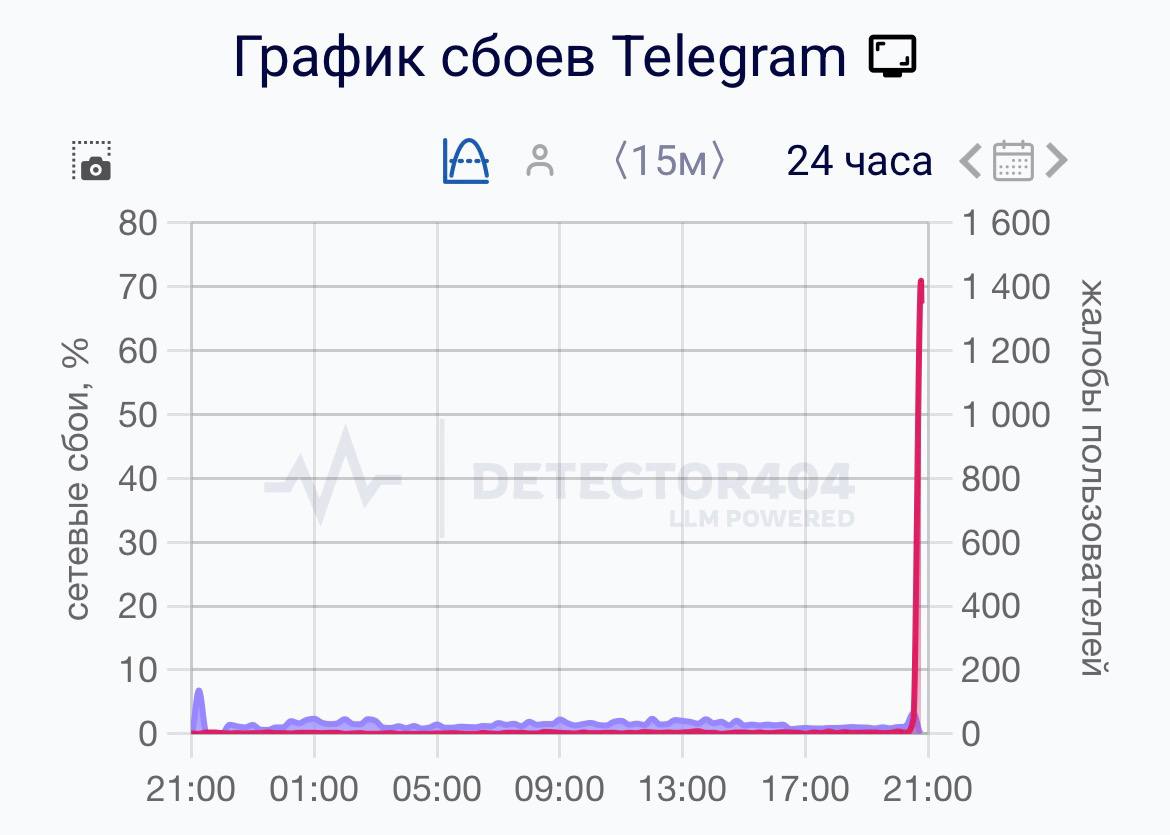Expand the Telegram chart to fullscreen
Viewport: 1170px width, 835px height.
pyautogui.click(x=892, y=57)
